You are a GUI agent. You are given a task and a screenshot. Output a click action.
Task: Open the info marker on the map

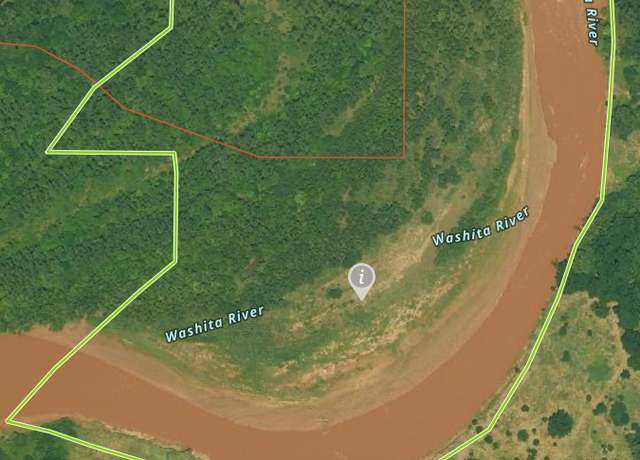click(x=362, y=278)
